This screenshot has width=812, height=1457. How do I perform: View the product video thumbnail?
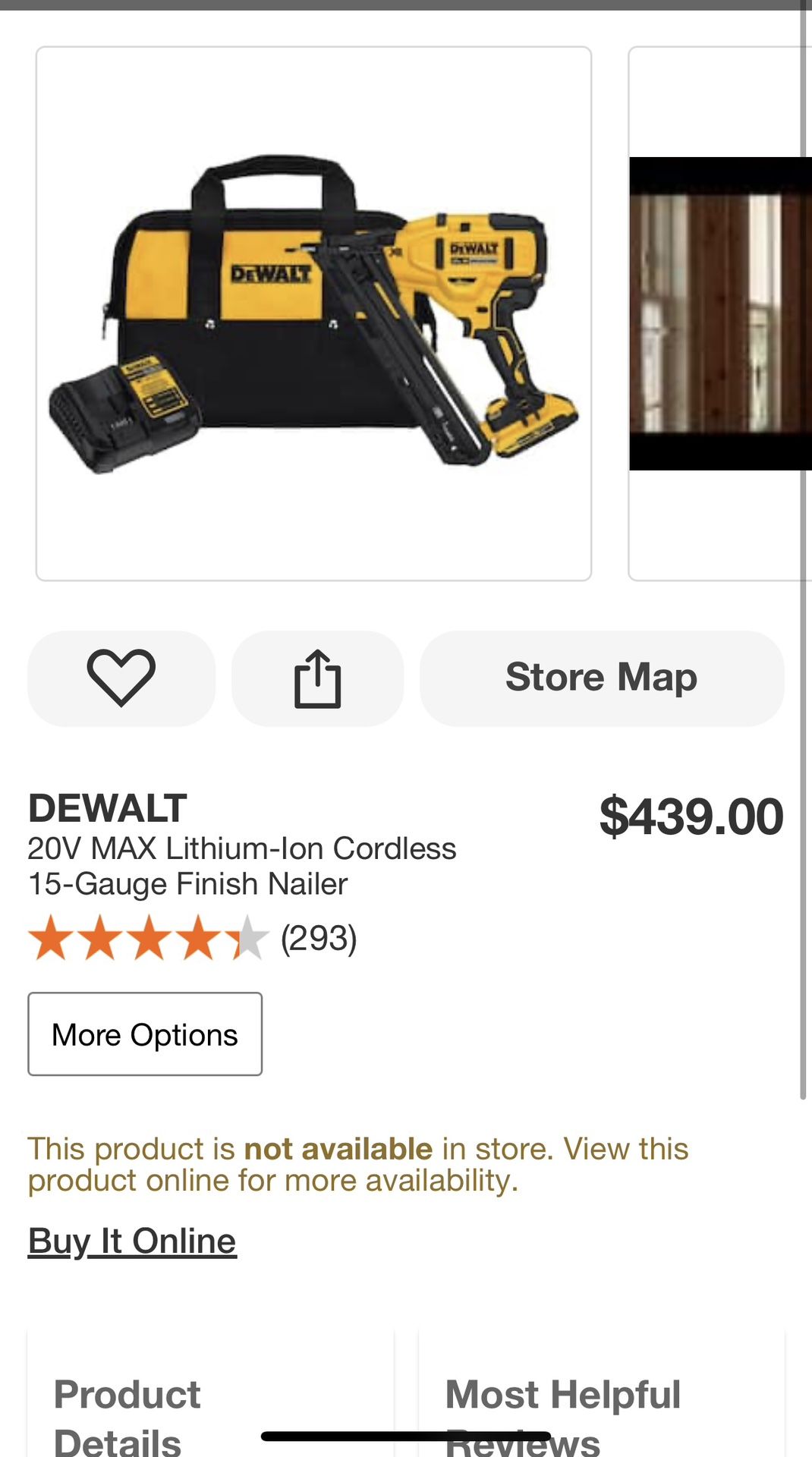[719, 313]
